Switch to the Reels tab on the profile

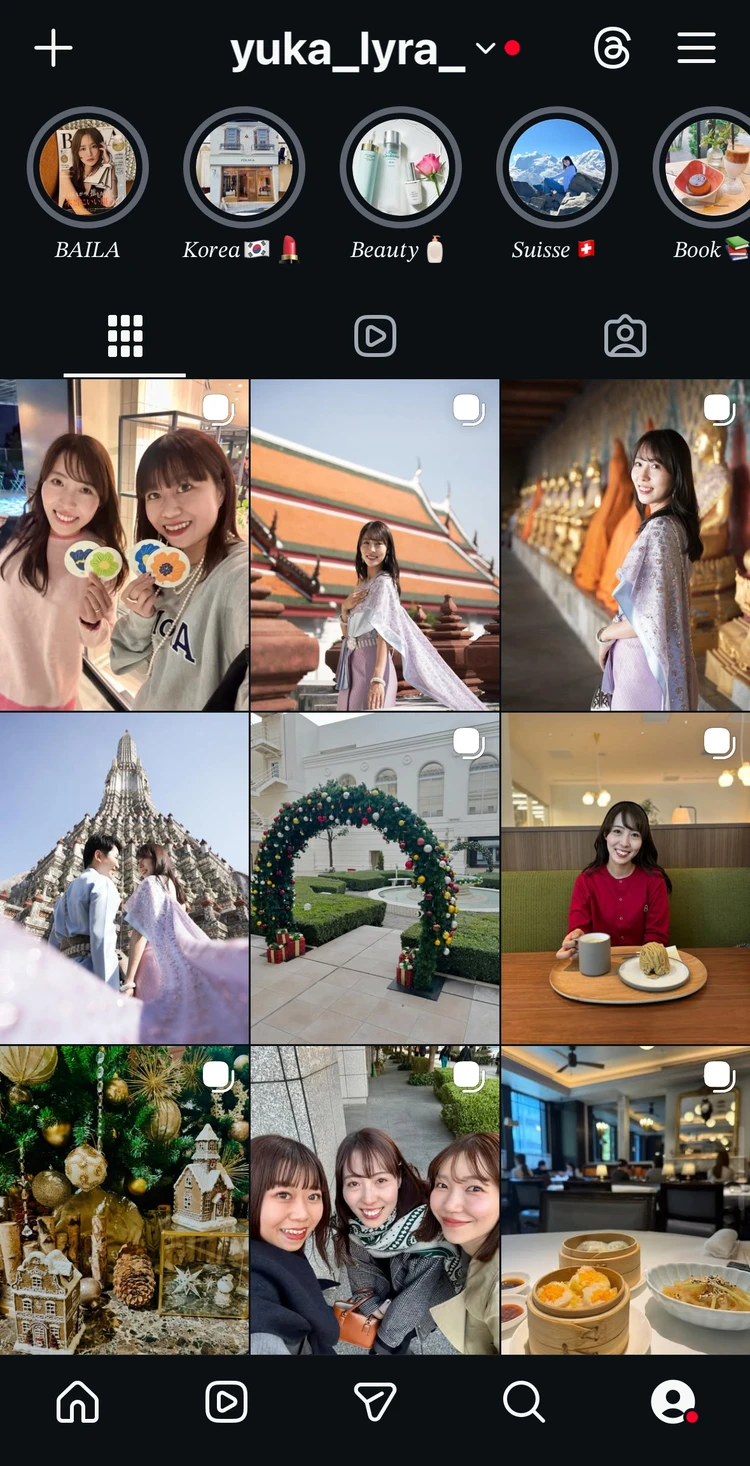(375, 337)
